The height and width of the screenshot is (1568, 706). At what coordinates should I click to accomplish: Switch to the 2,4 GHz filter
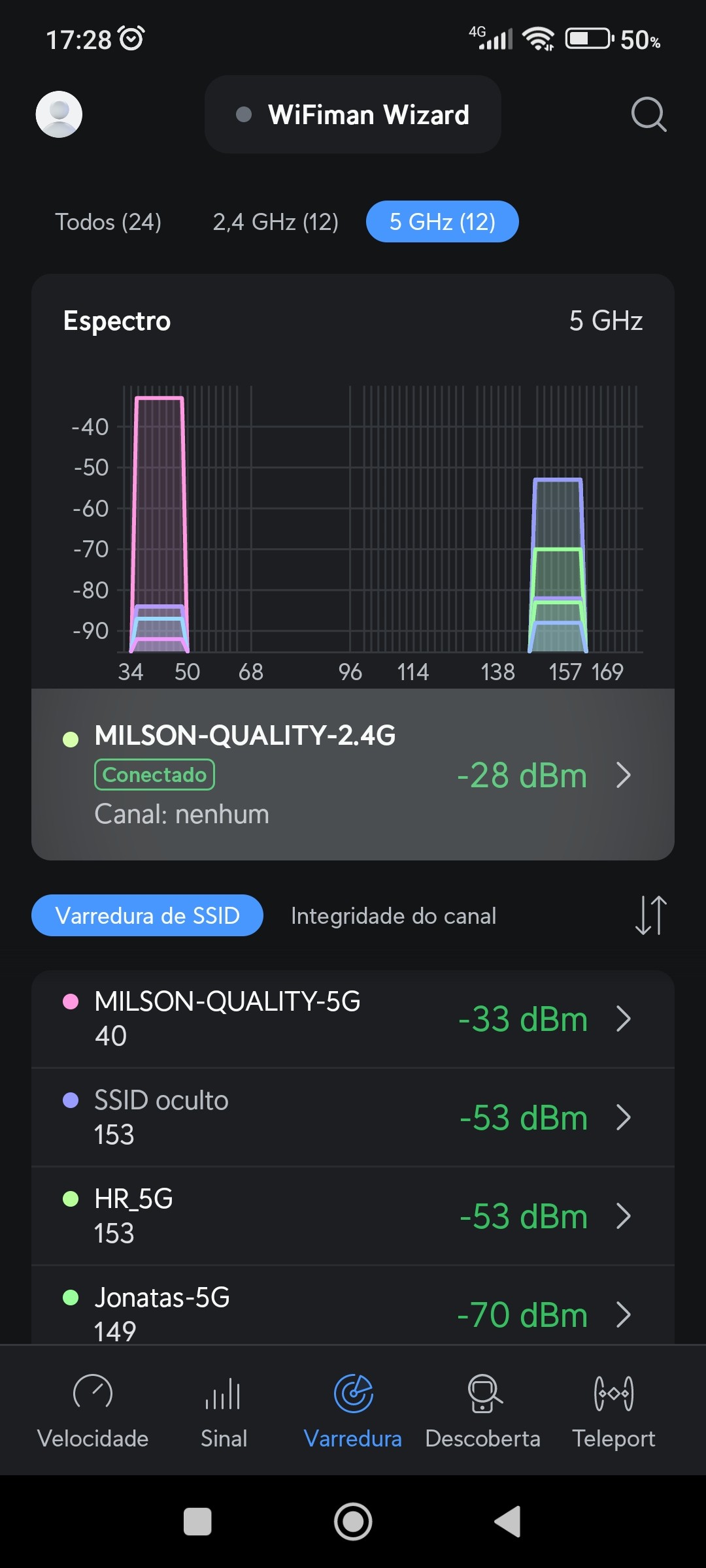pos(275,222)
